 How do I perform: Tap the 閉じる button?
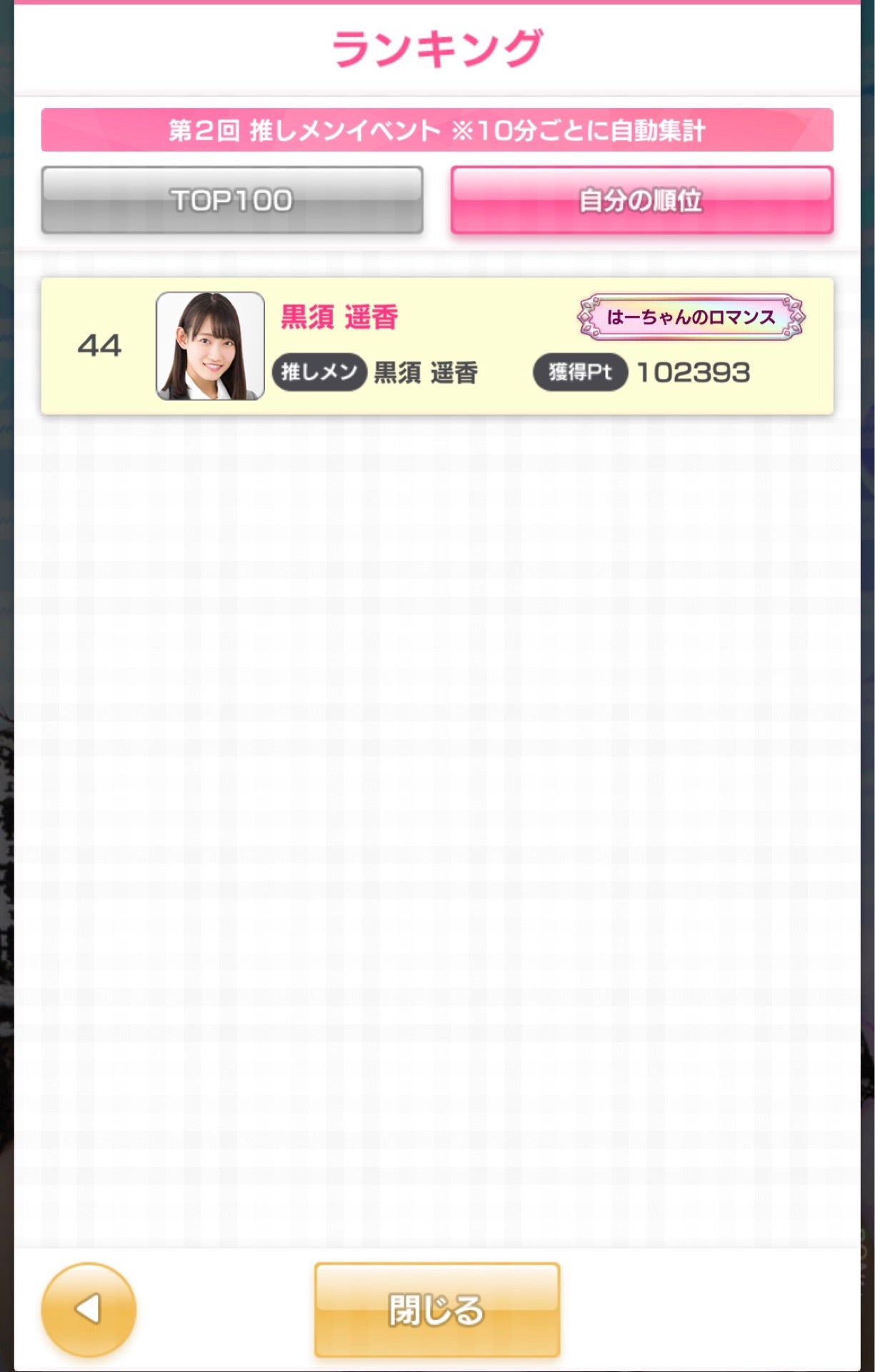coord(436,1309)
